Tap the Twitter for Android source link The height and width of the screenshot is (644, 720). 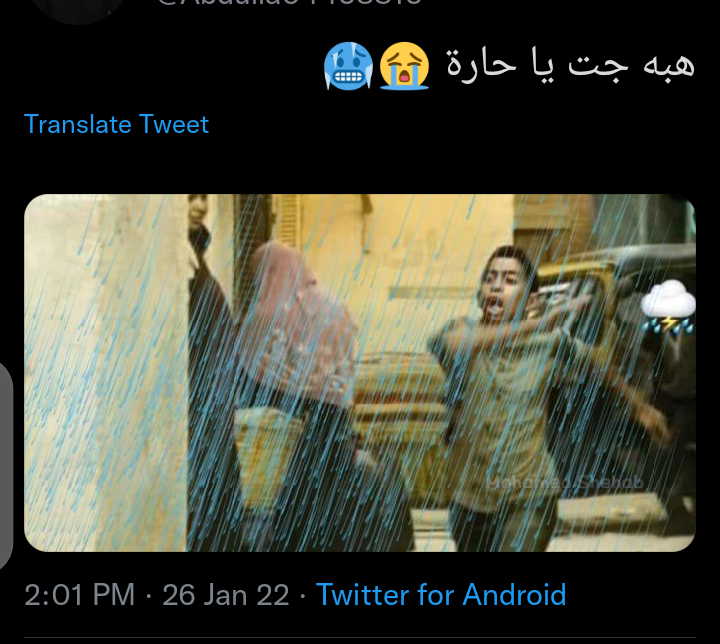(441, 595)
